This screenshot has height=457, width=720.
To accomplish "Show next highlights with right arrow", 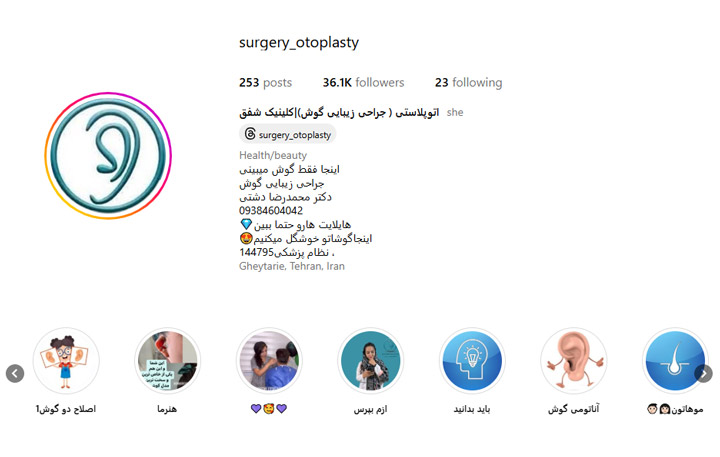I will click(704, 373).
